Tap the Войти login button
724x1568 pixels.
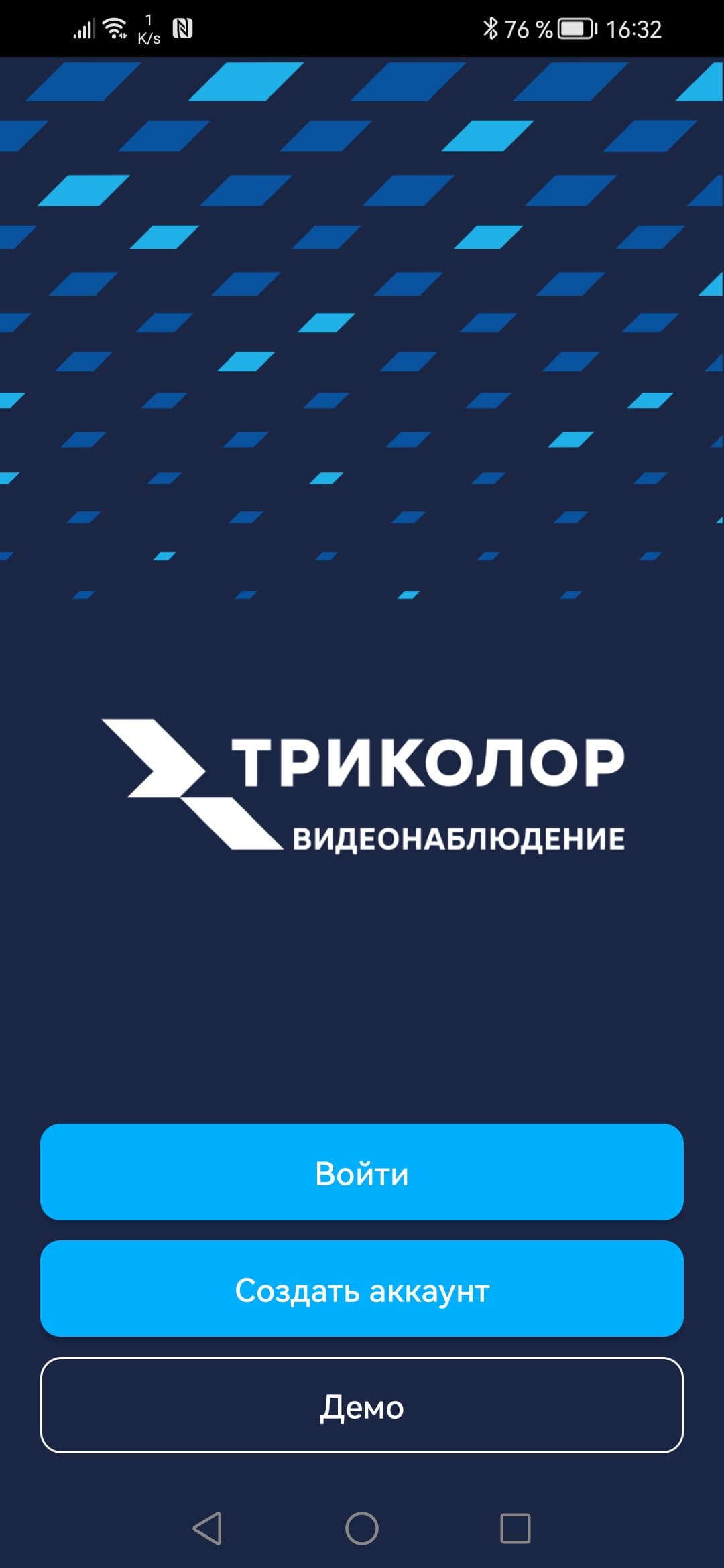pyautogui.click(x=362, y=1172)
